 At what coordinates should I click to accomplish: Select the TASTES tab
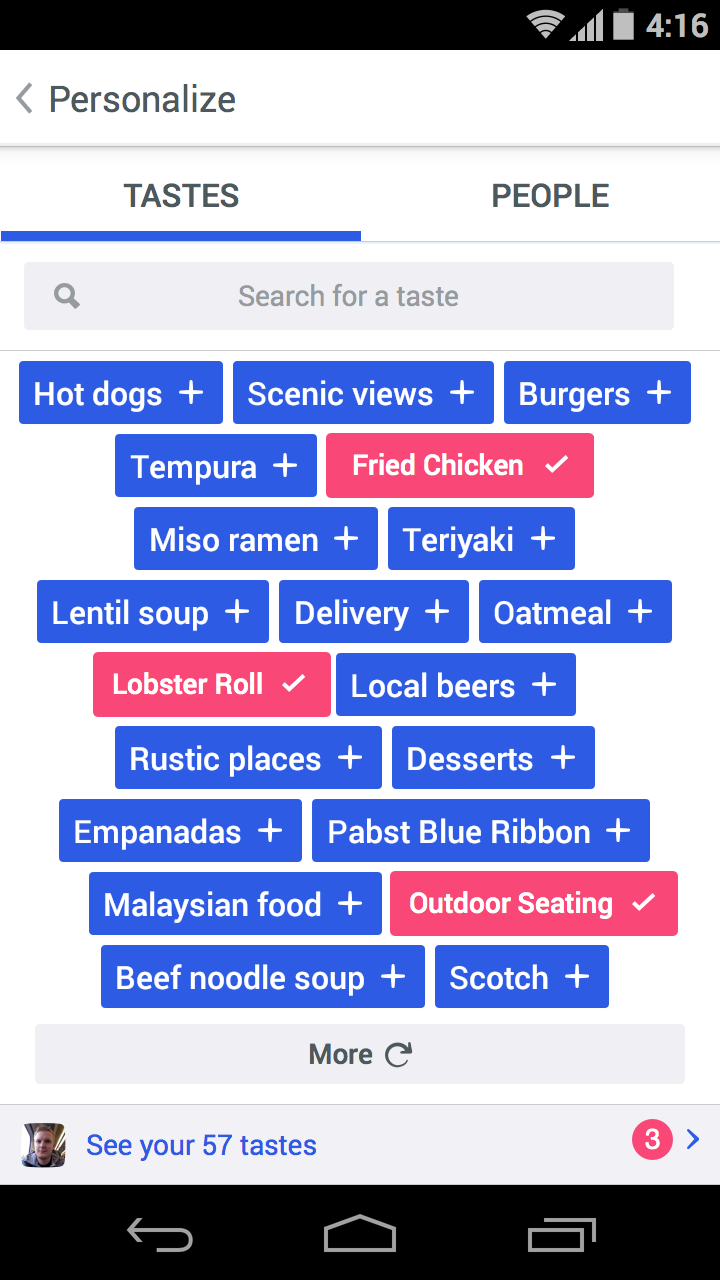[x=181, y=196]
